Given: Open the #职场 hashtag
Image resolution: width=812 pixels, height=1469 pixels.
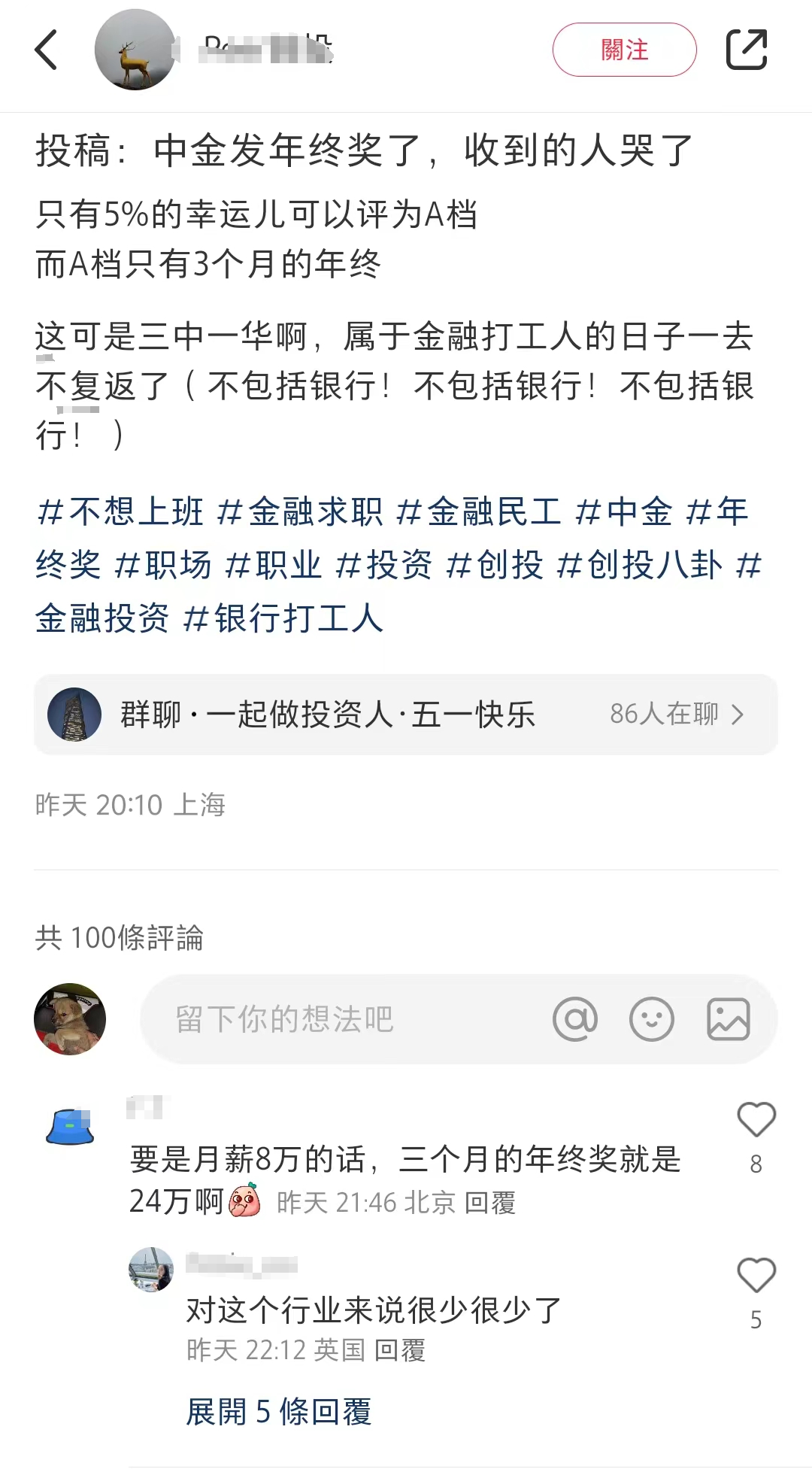Looking at the screenshot, I should coord(163,565).
